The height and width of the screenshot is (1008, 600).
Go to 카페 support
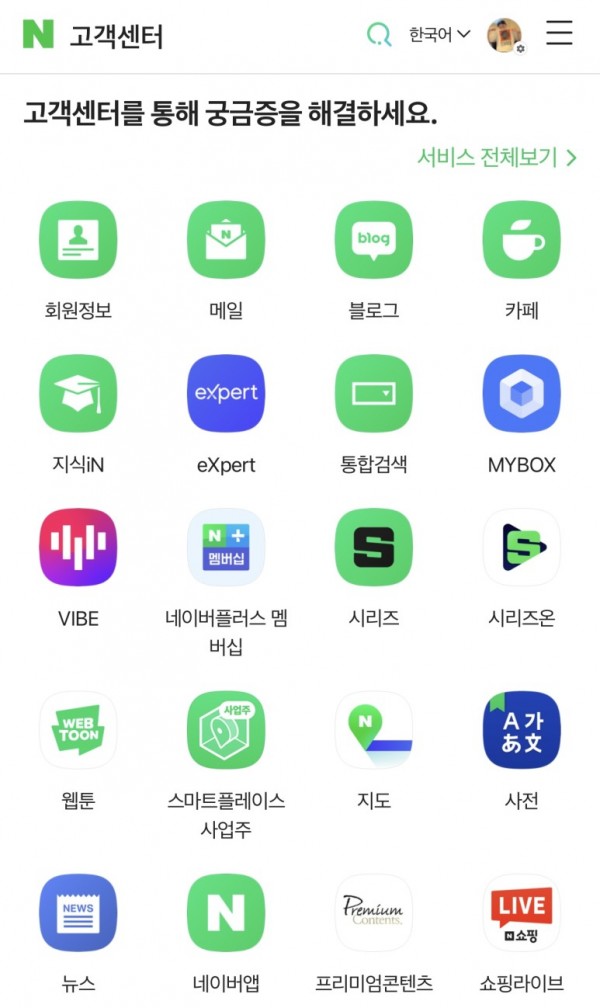[x=522, y=240]
